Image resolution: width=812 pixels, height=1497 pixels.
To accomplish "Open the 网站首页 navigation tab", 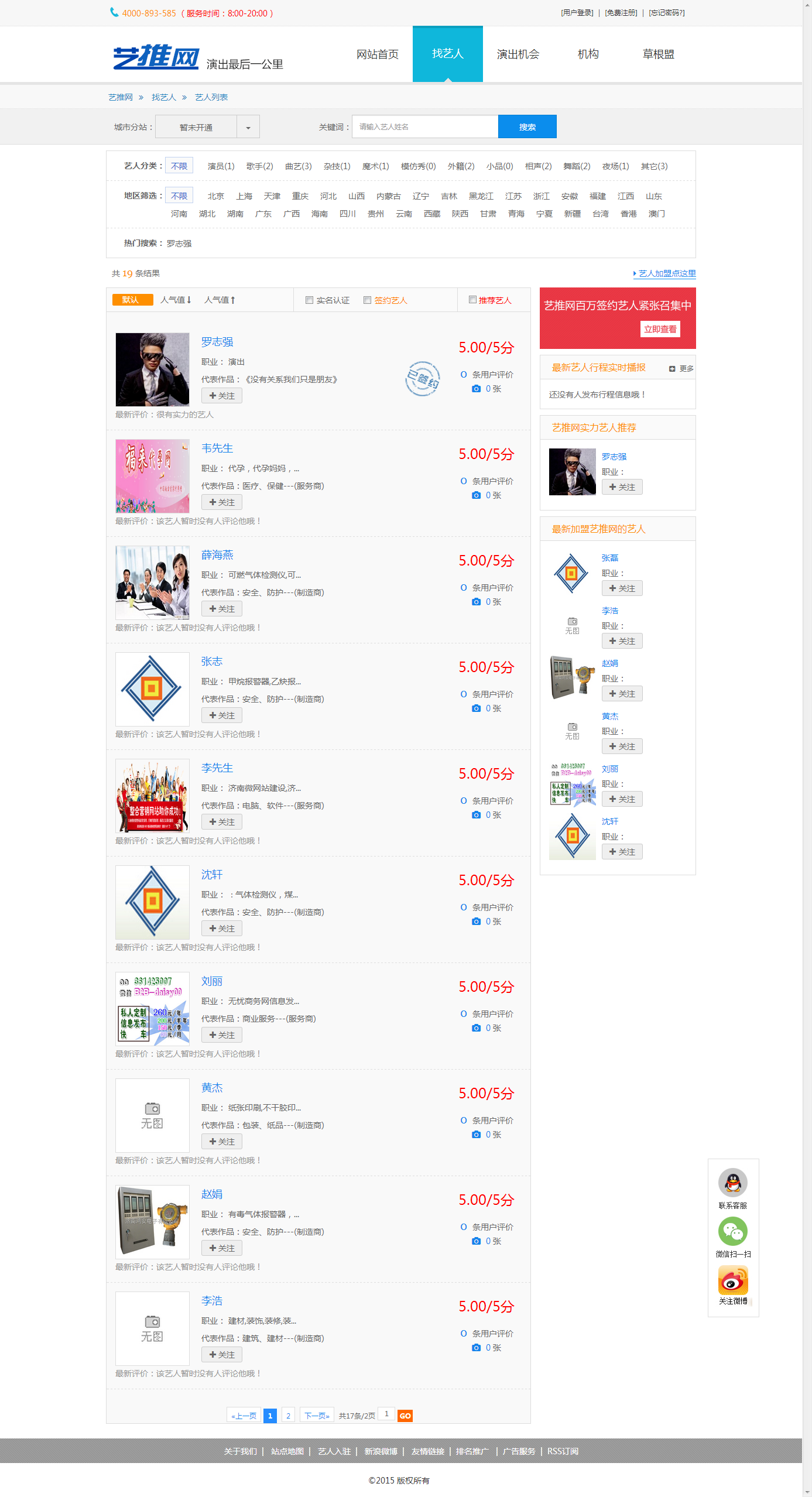I will point(377,54).
